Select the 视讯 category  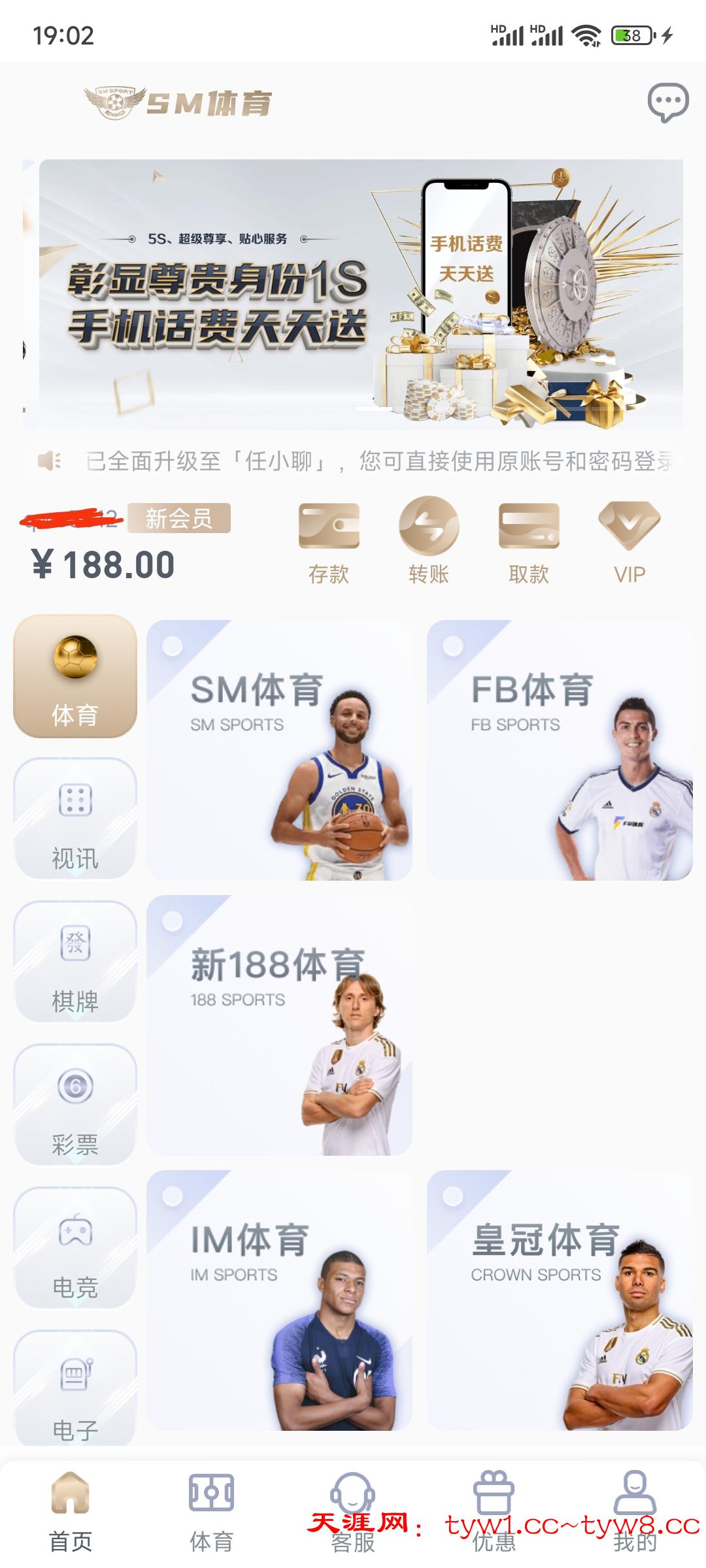tap(75, 819)
